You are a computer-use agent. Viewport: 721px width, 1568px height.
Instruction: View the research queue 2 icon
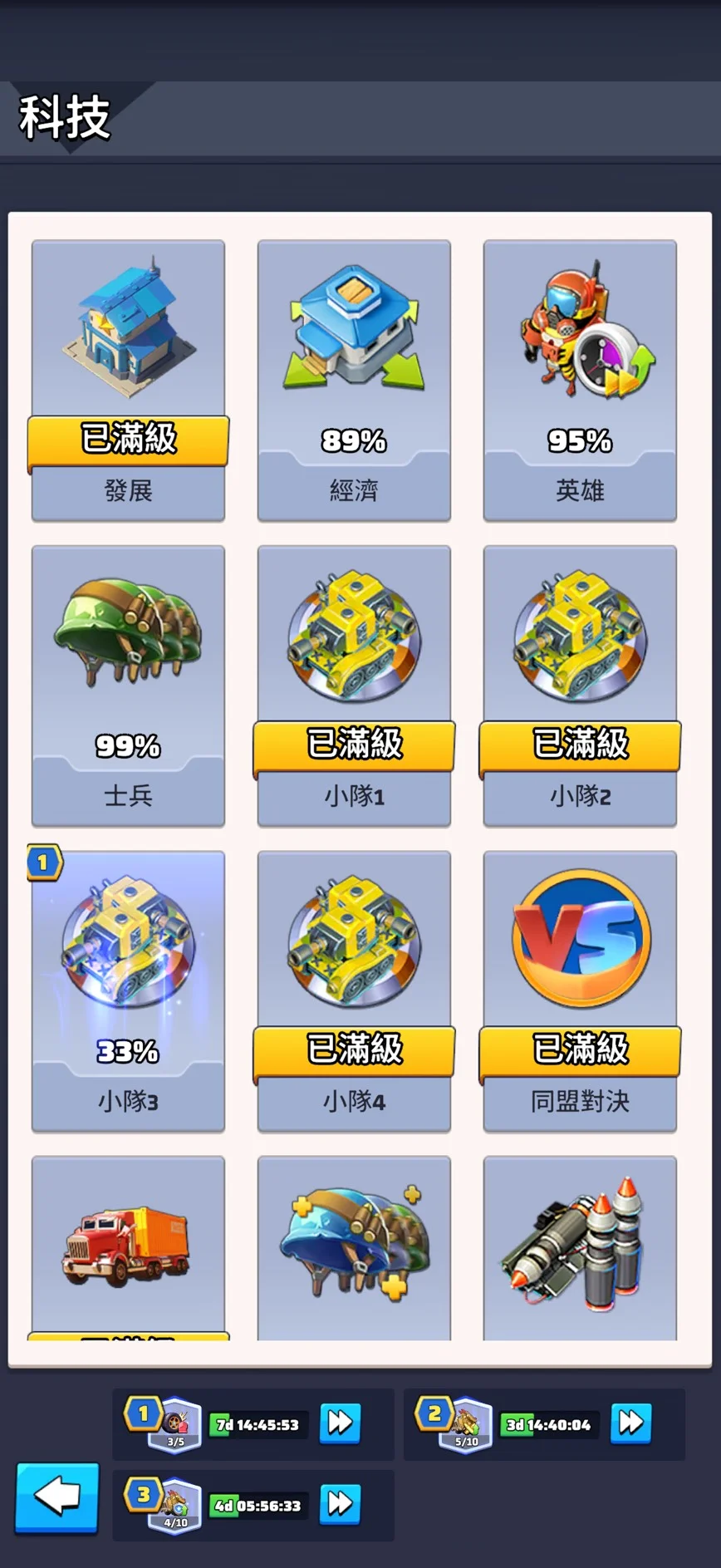pos(465,1424)
